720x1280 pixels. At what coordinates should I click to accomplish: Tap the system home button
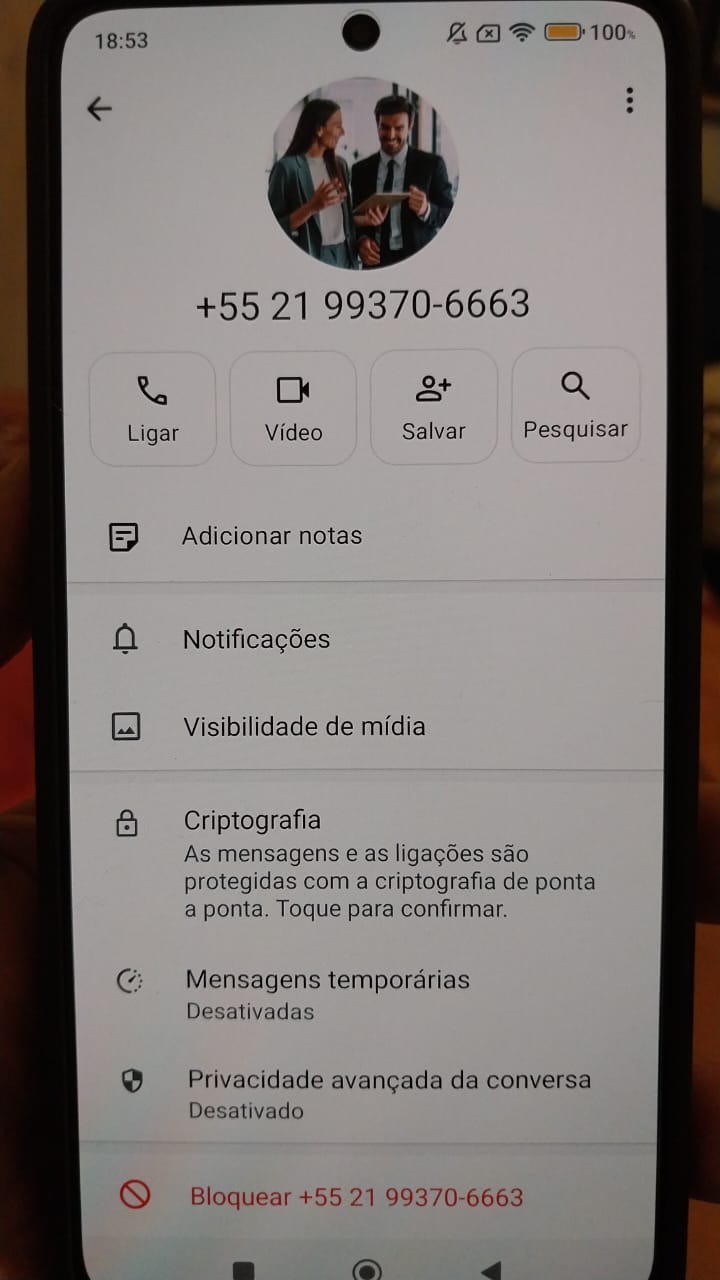coord(367,1269)
